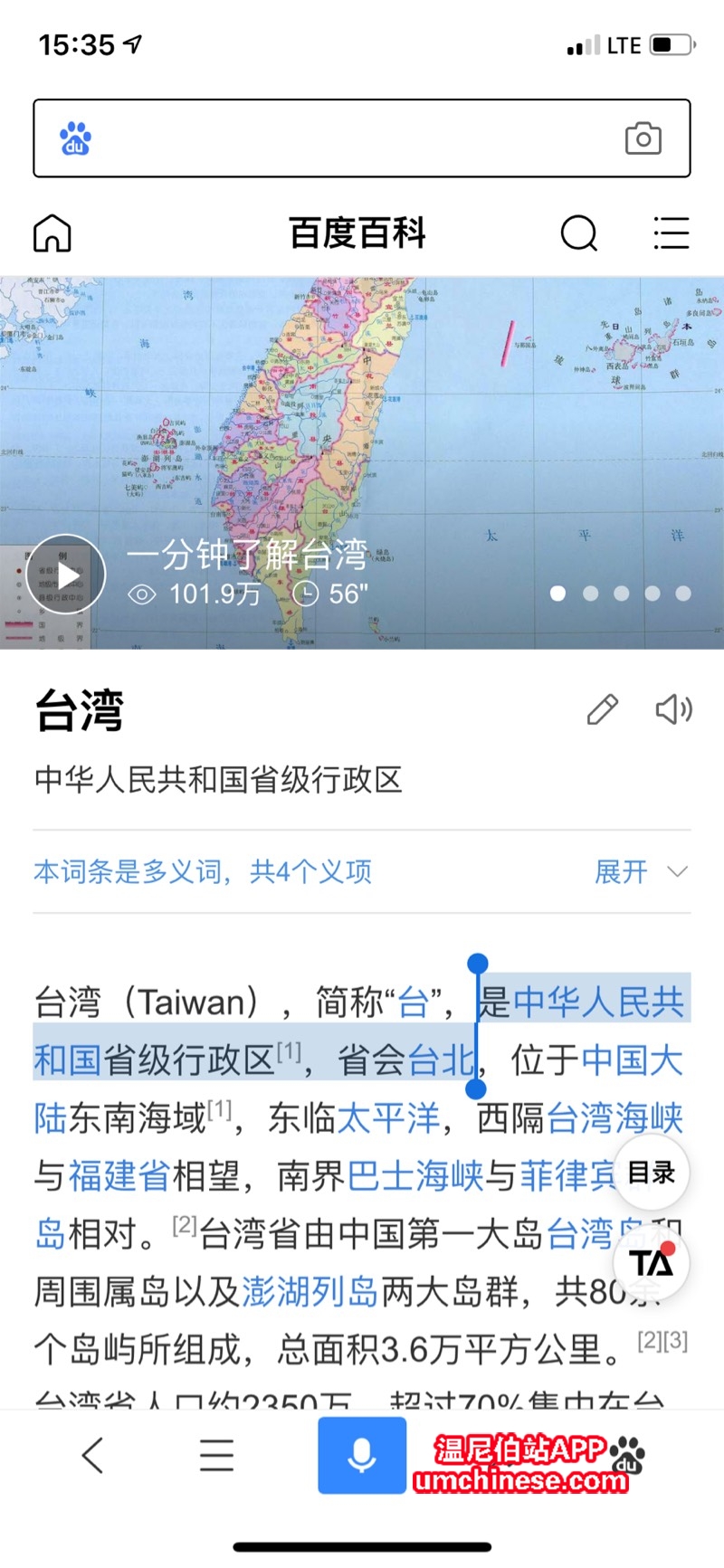Viewport: 724px width, 1568px height.
Task: Play the one-minute Taiwan video
Action: pos(66,574)
